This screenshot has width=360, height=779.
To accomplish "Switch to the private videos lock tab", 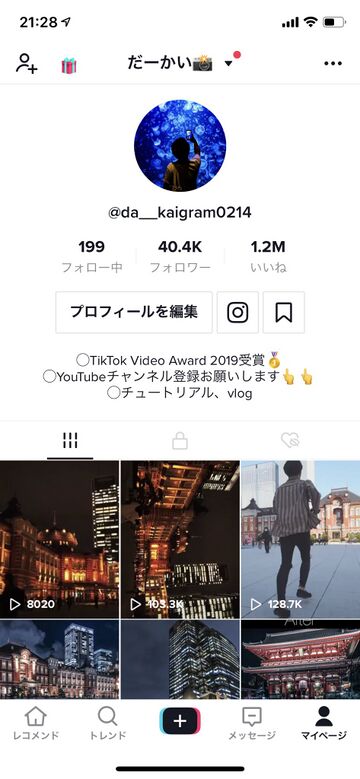I will [180, 440].
